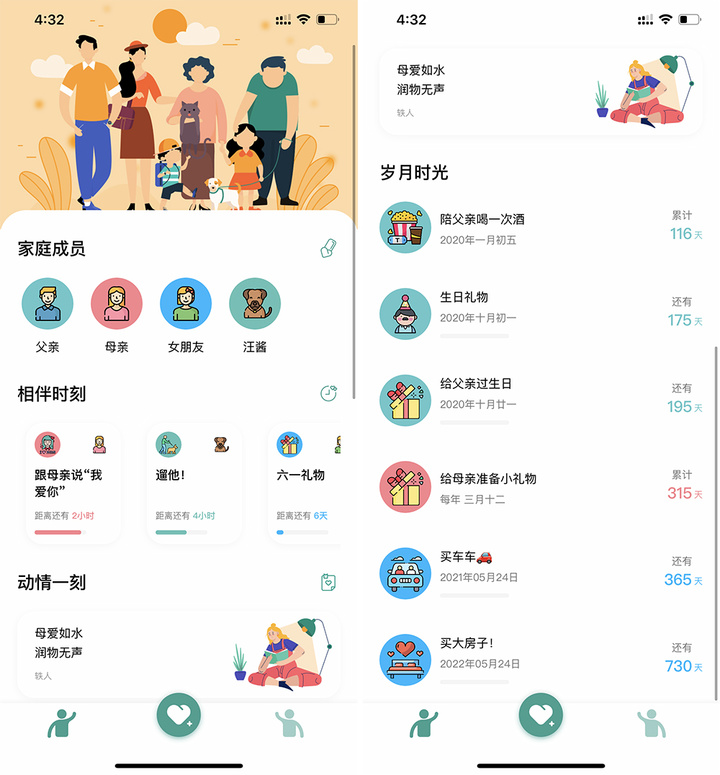
Task: Open the 买大房子! countdown row
Action: (540, 658)
